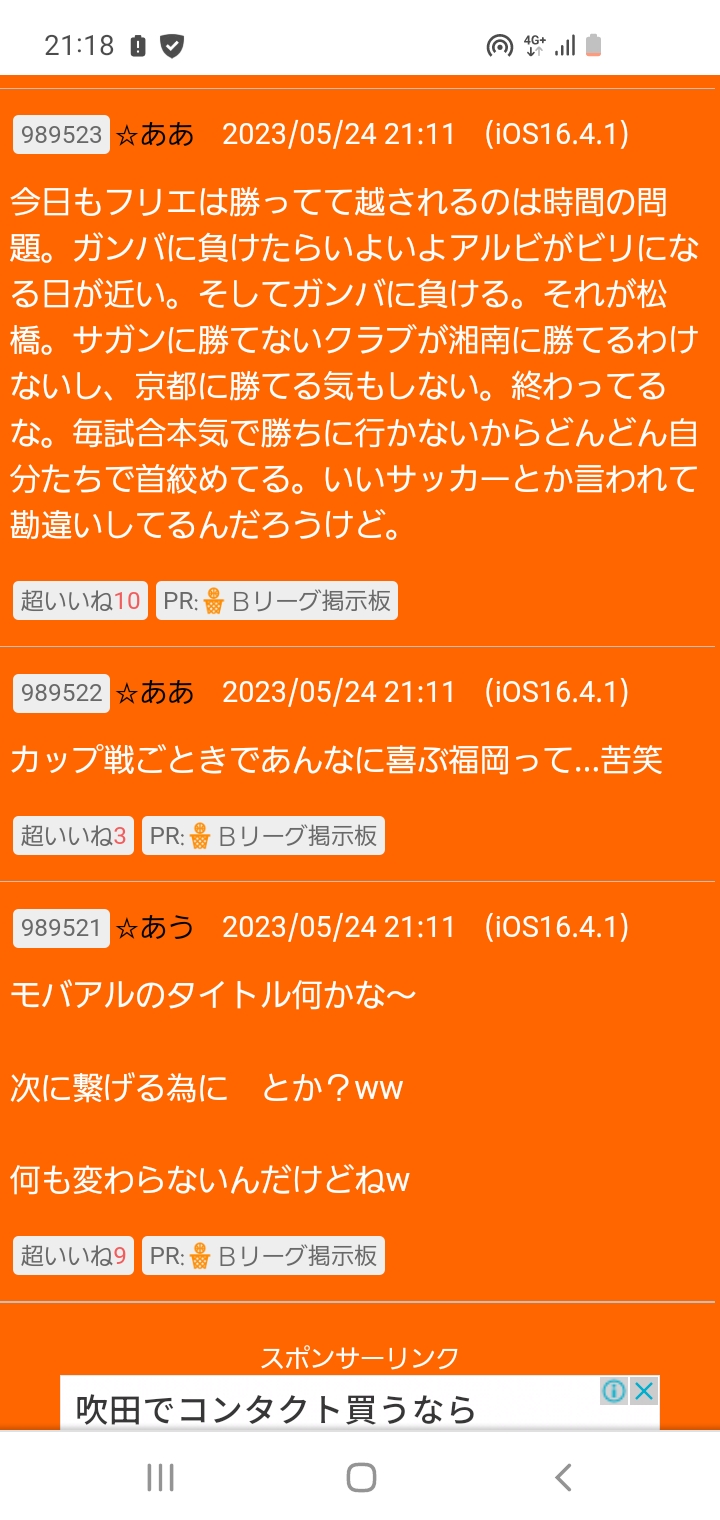Open Bリーグ掲示板 link under post 989523
720x1520 pixels.
pyautogui.click(x=277, y=601)
